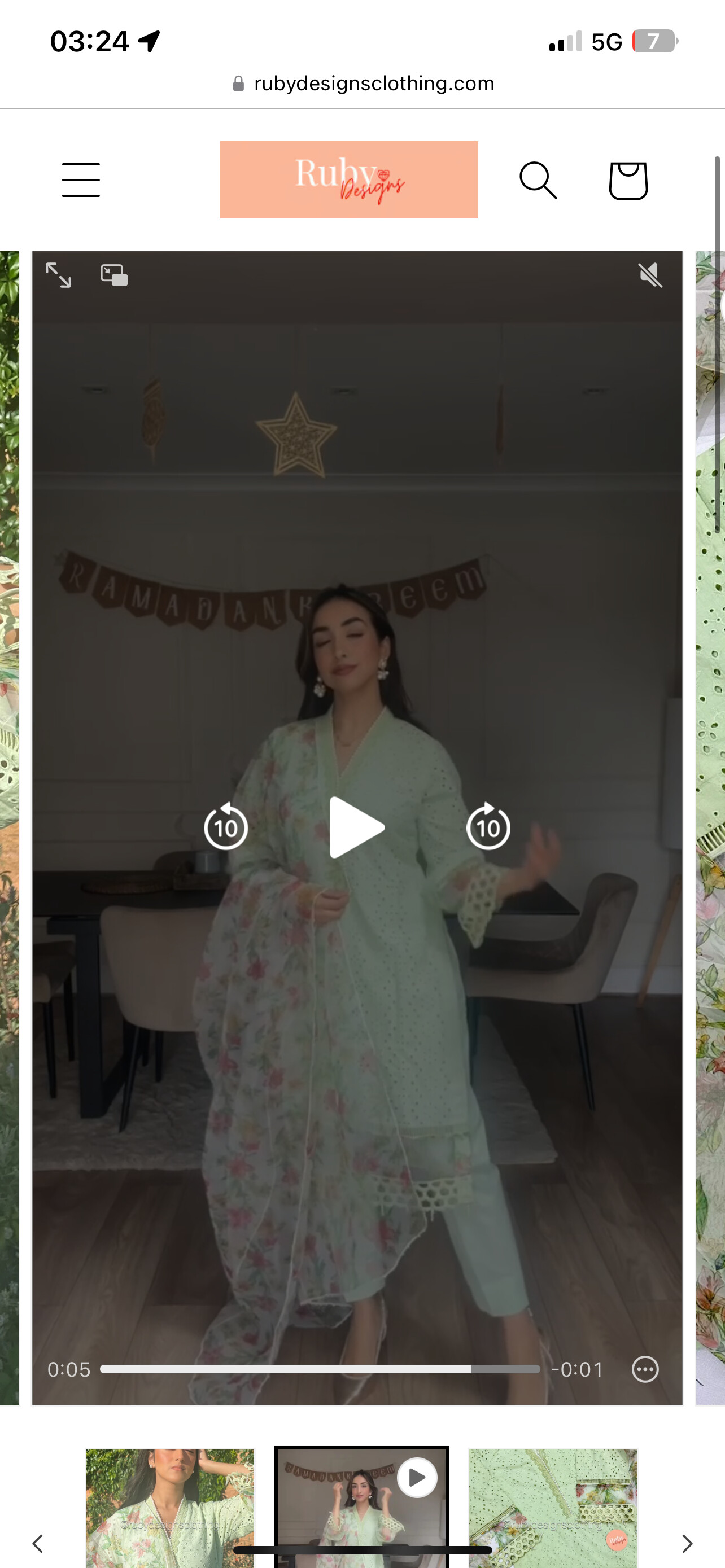725x1568 pixels.
Task: Unmute the video sound
Action: [650, 275]
